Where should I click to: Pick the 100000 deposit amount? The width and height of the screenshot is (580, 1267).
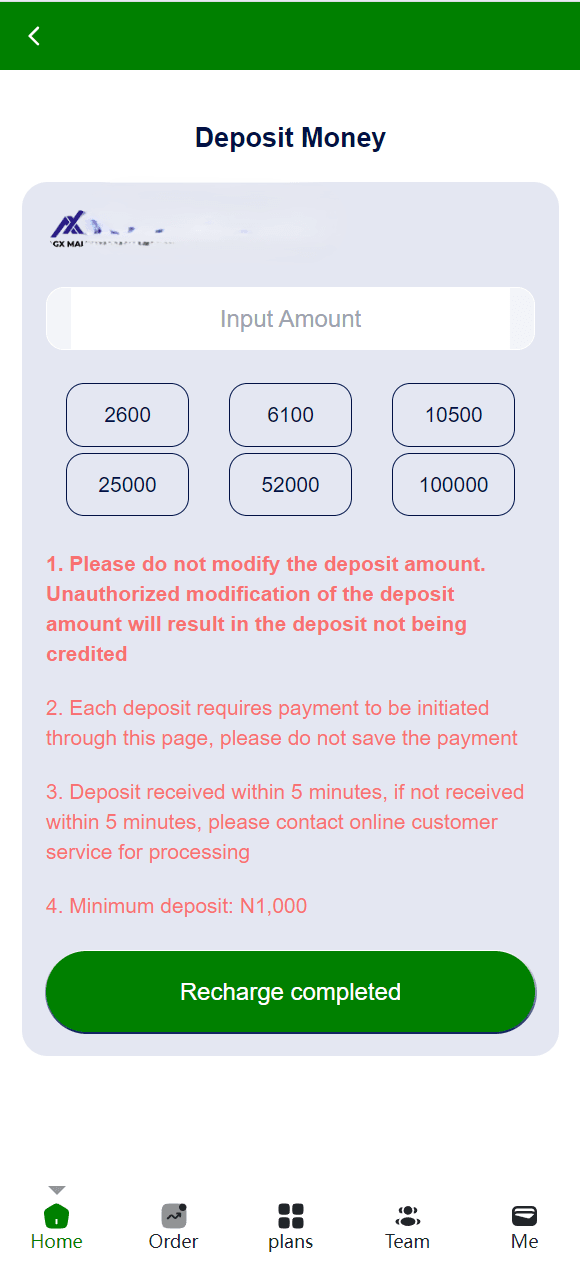453,485
